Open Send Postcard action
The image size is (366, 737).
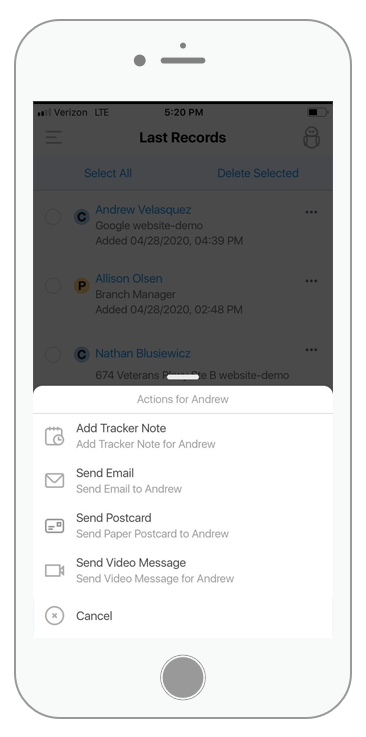coord(182,525)
